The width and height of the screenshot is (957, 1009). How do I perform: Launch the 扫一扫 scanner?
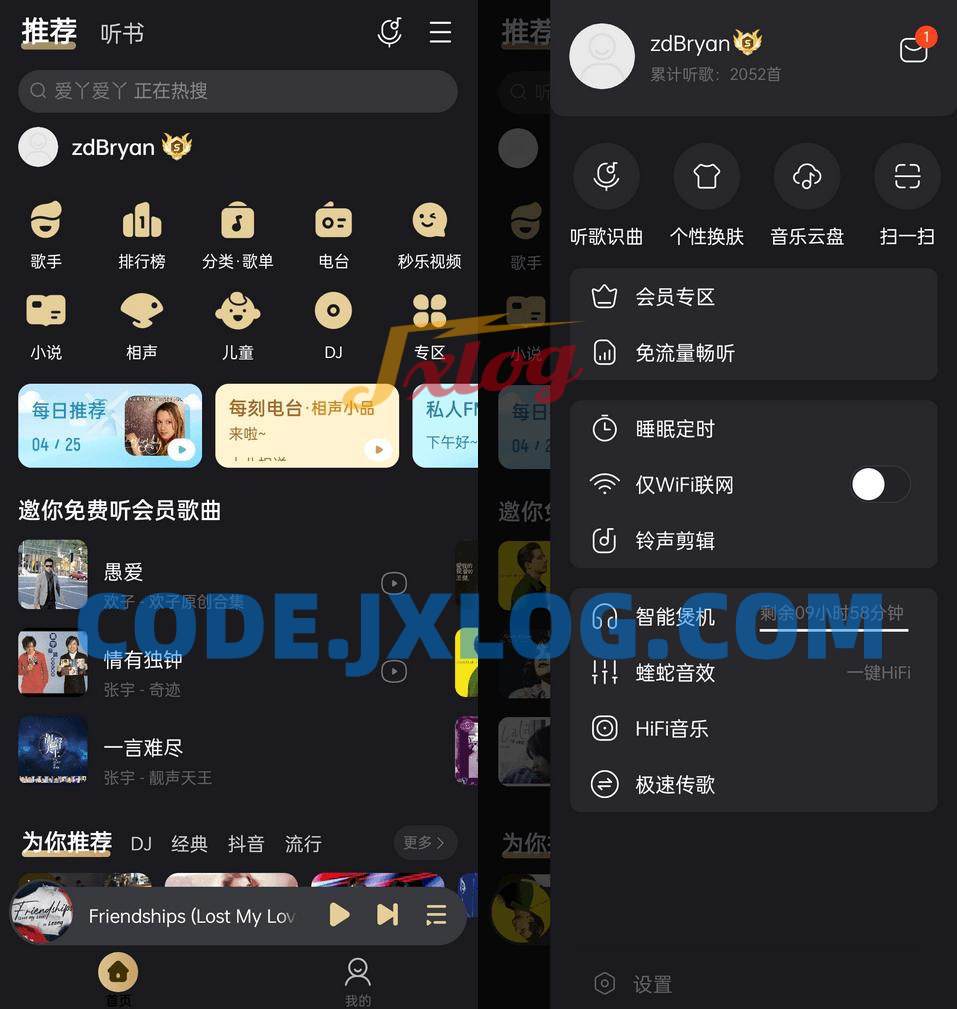point(907,195)
